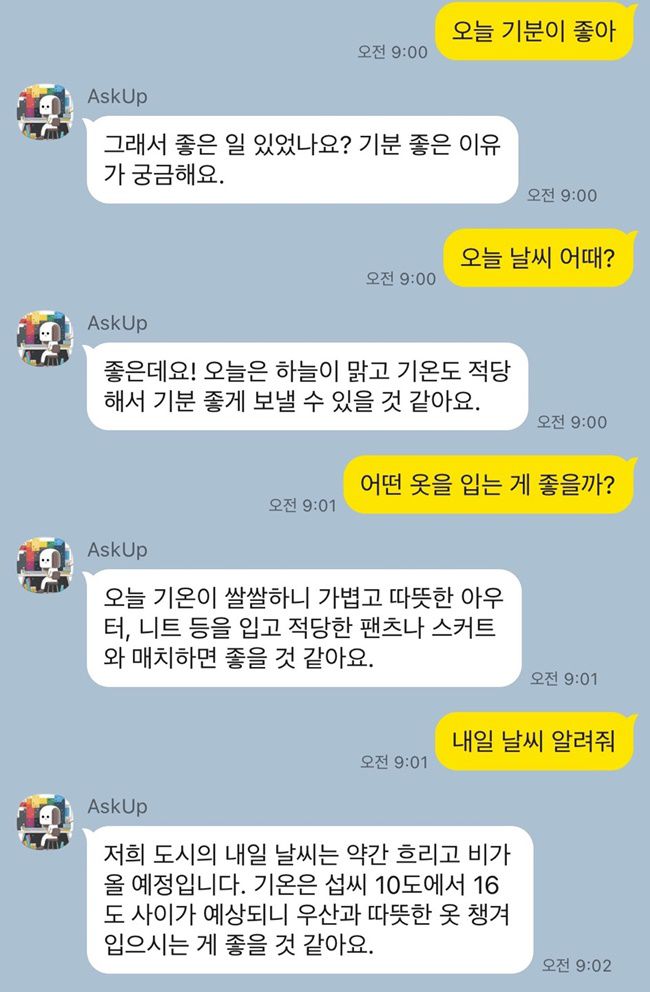The height and width of the screenshot is (992, 650).
Task: Tap the AskUp avatar beside the '좋은데요! 오늘은 하늘이' message
Action: pyautogui.click(x=46, y=339)
